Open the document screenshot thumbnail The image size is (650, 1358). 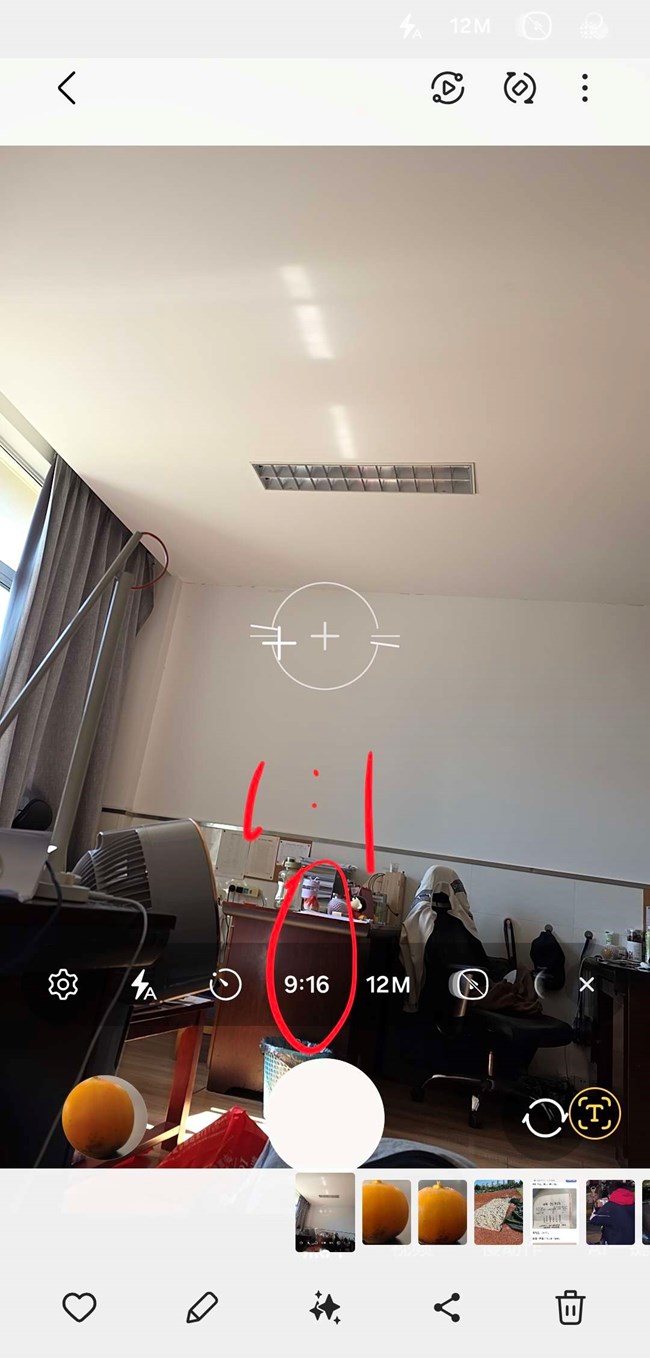pos(554,1212)
